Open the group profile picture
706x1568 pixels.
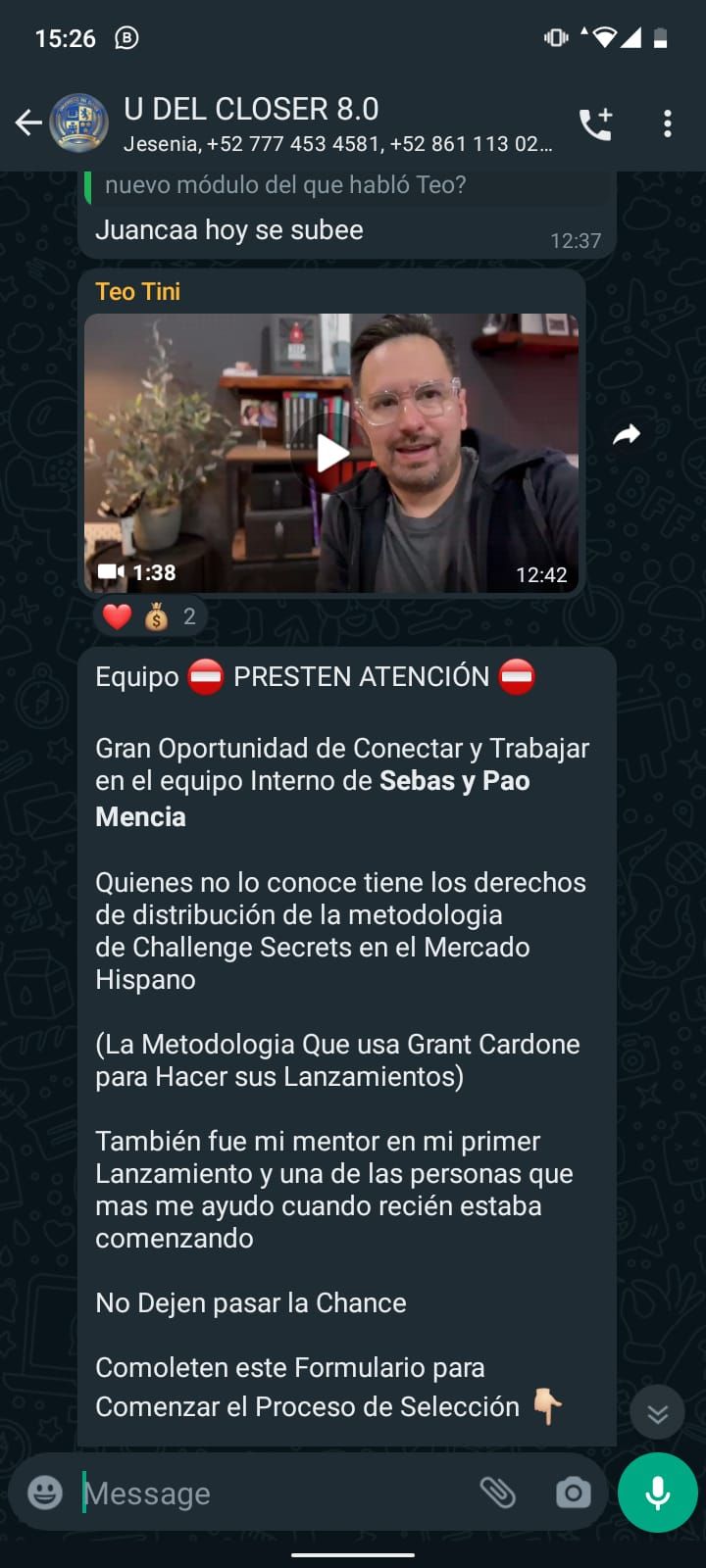[x=78, y=123]
